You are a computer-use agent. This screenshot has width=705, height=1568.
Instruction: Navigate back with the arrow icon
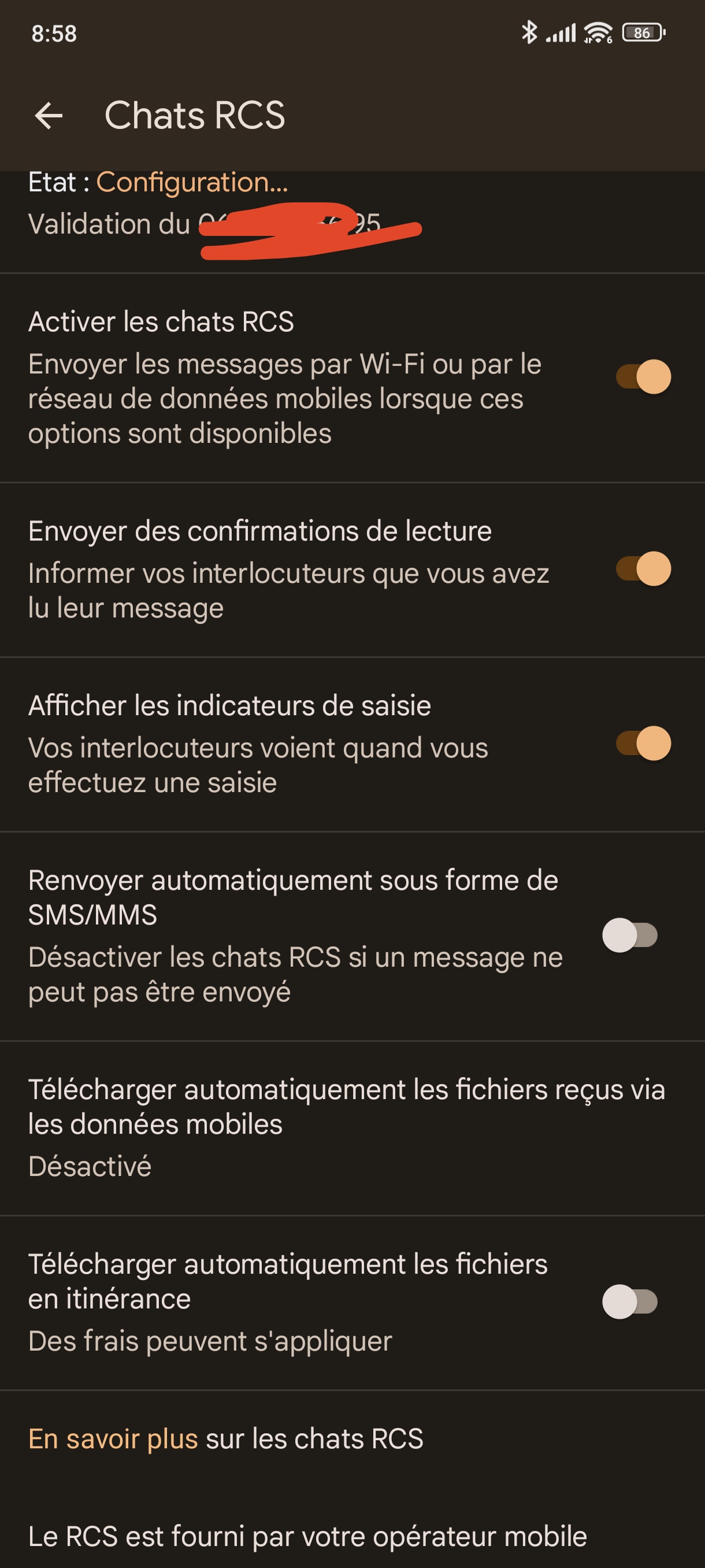[x=50, y=116]
